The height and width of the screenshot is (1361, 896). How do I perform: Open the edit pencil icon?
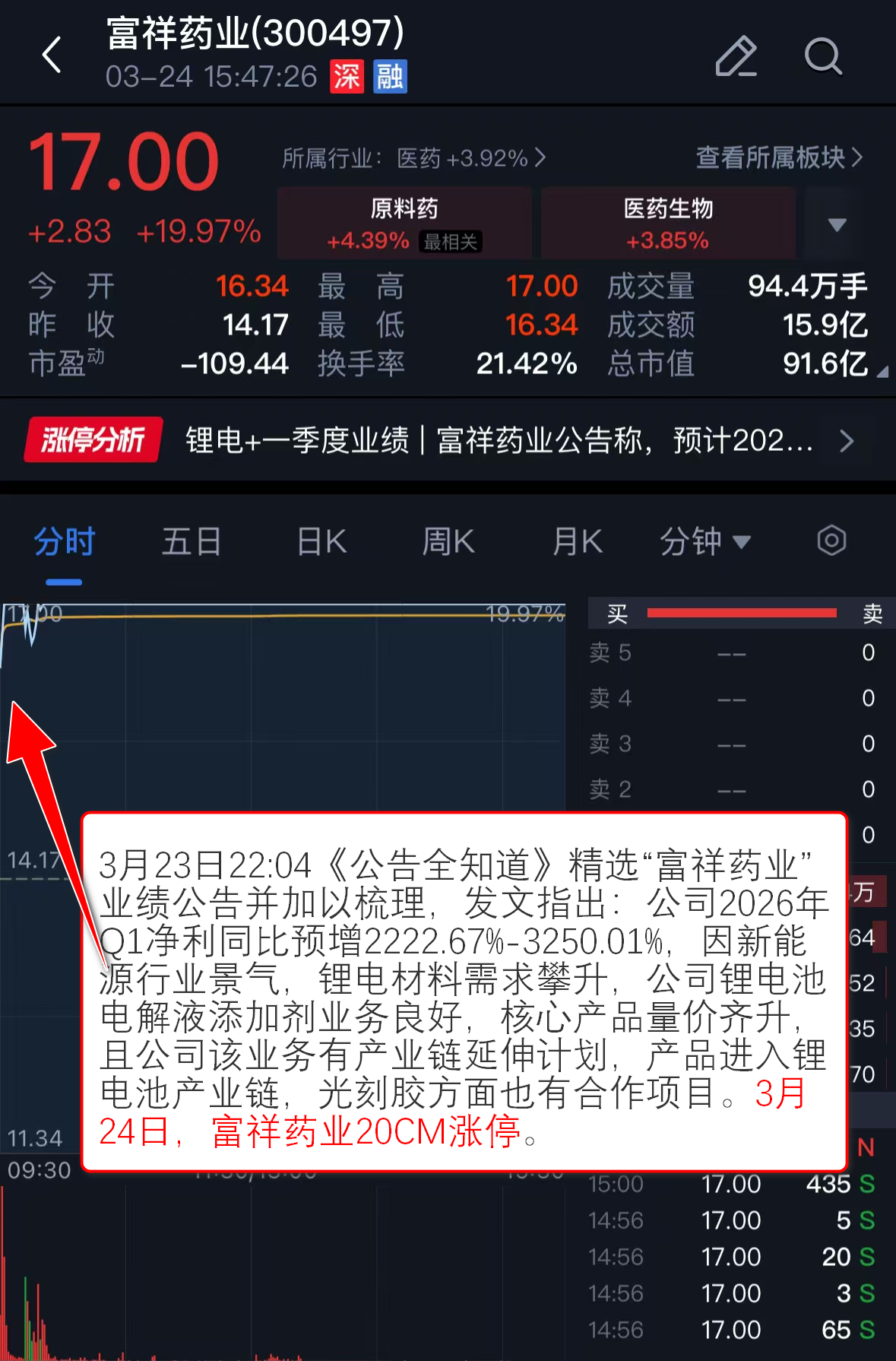pos(736,56)
